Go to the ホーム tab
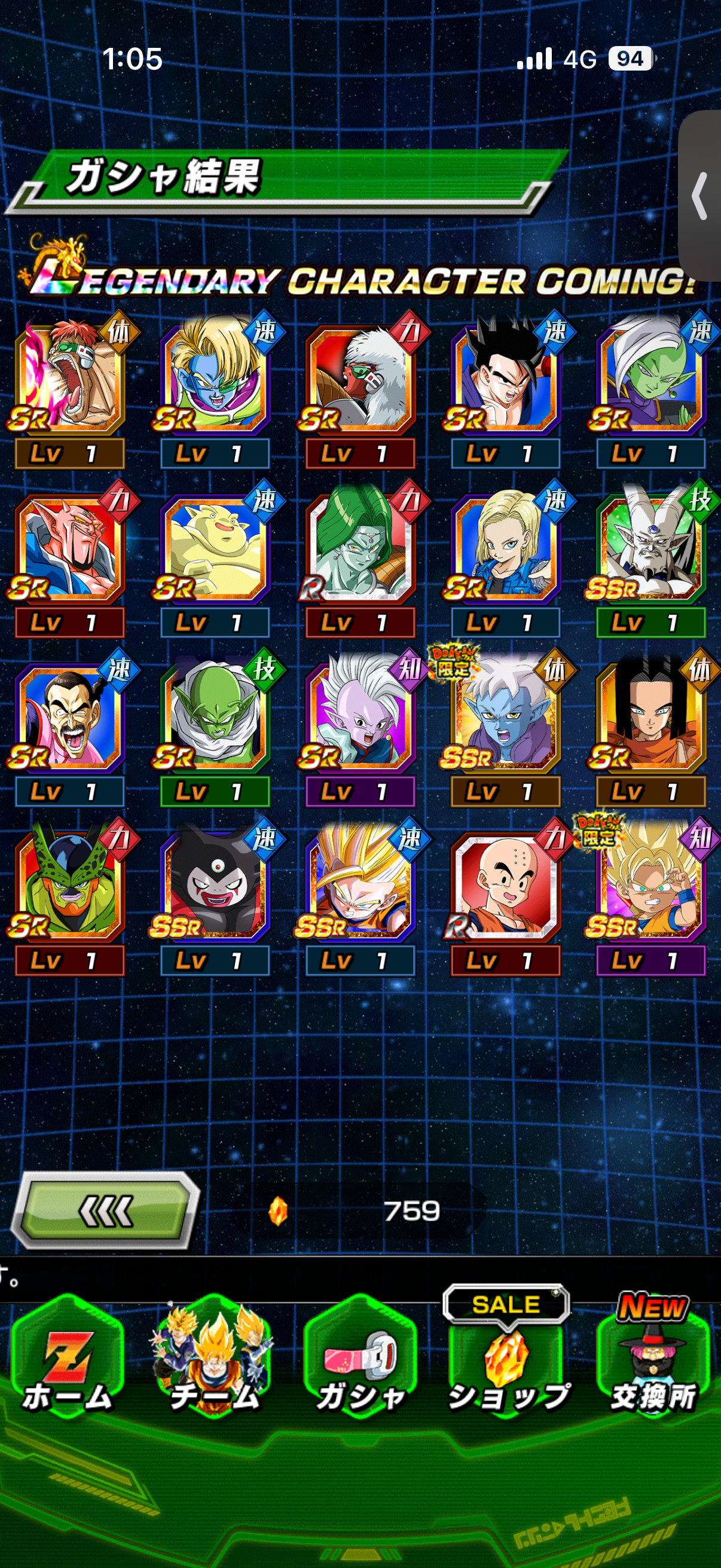The height and width of the screenshot is (1568, 721). [67, 1368]
